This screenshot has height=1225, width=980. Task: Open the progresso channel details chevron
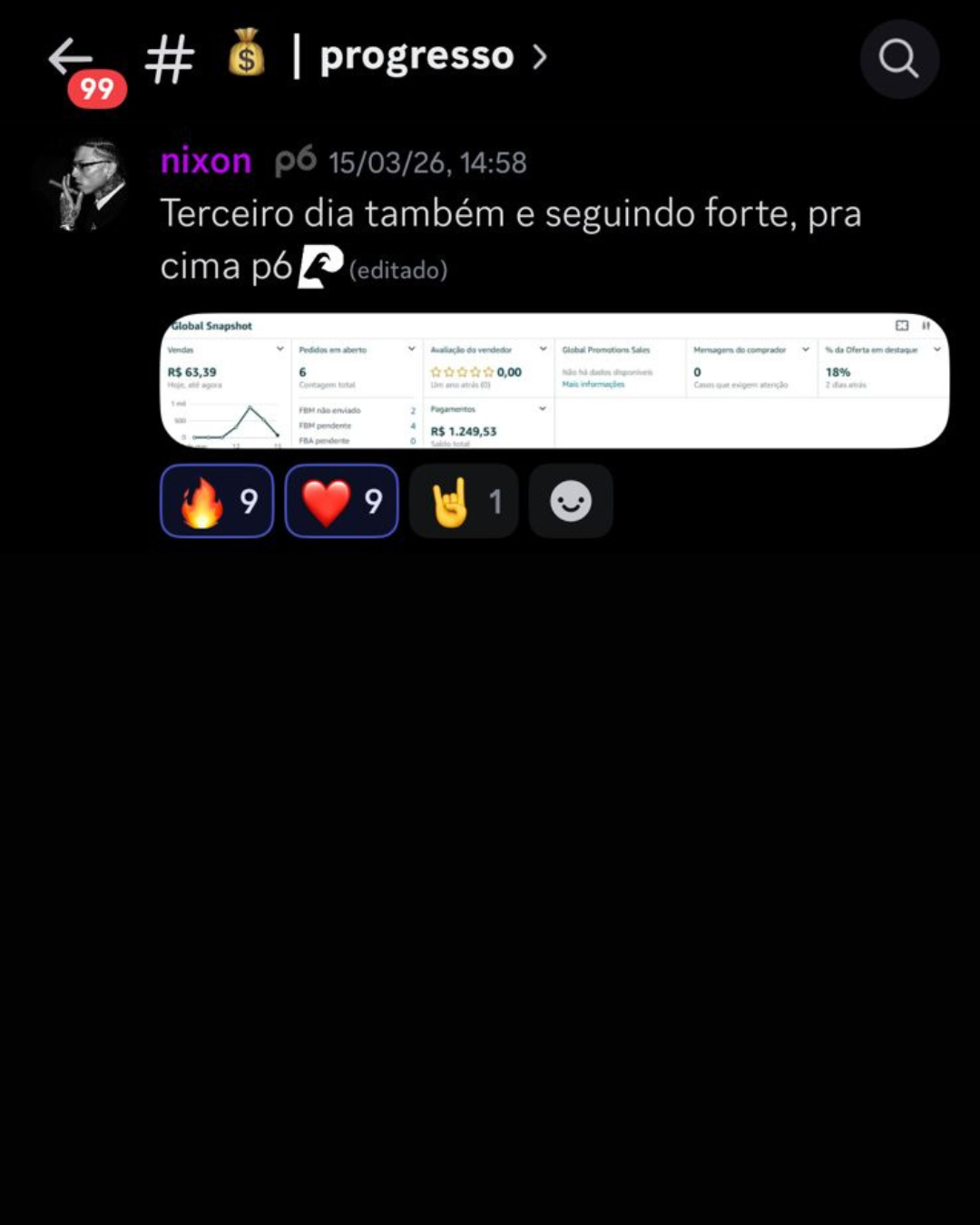(x=541, y=56)
